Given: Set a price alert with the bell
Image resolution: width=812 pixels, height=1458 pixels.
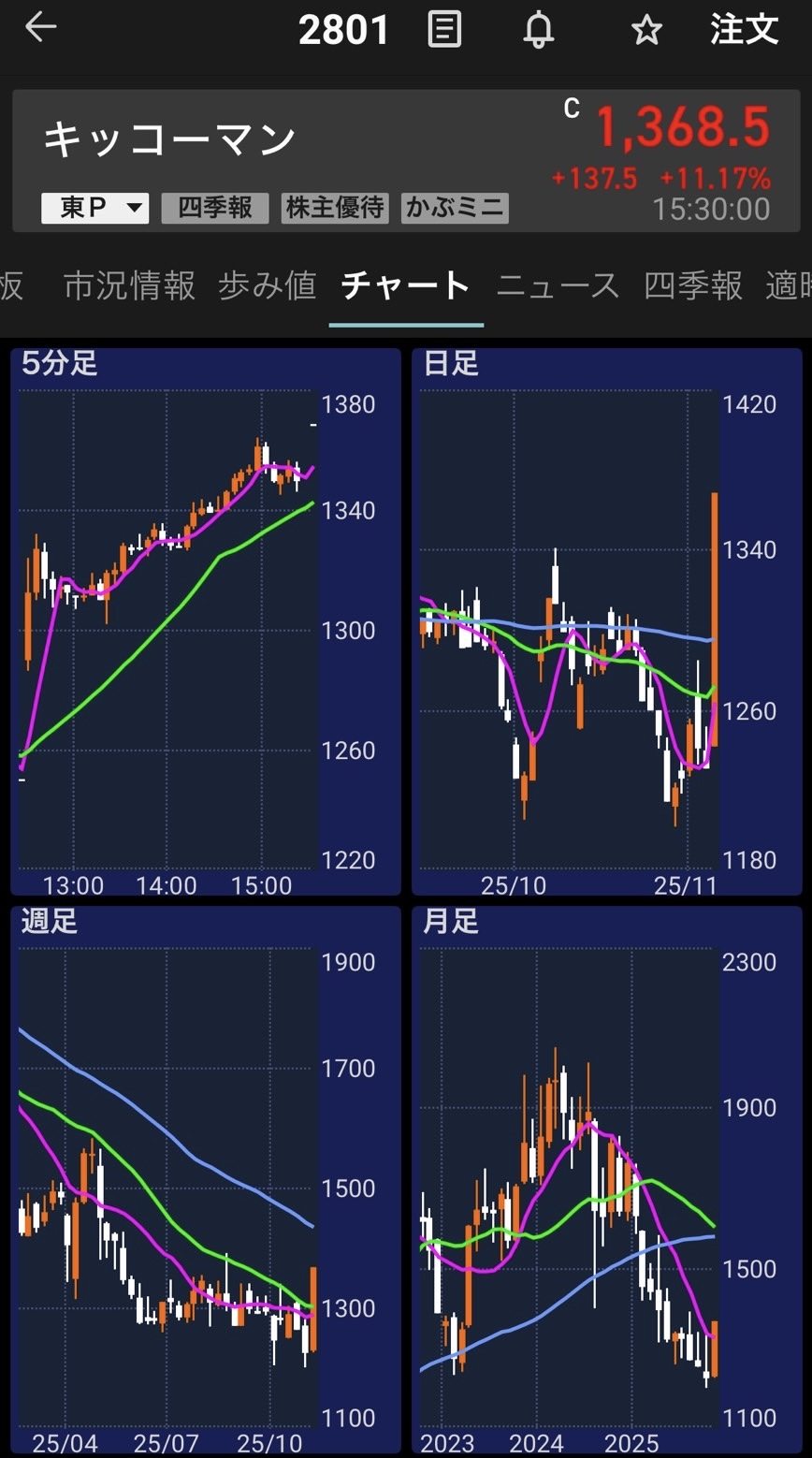Looking at the screenshot, I should click(x=538, y=30).
